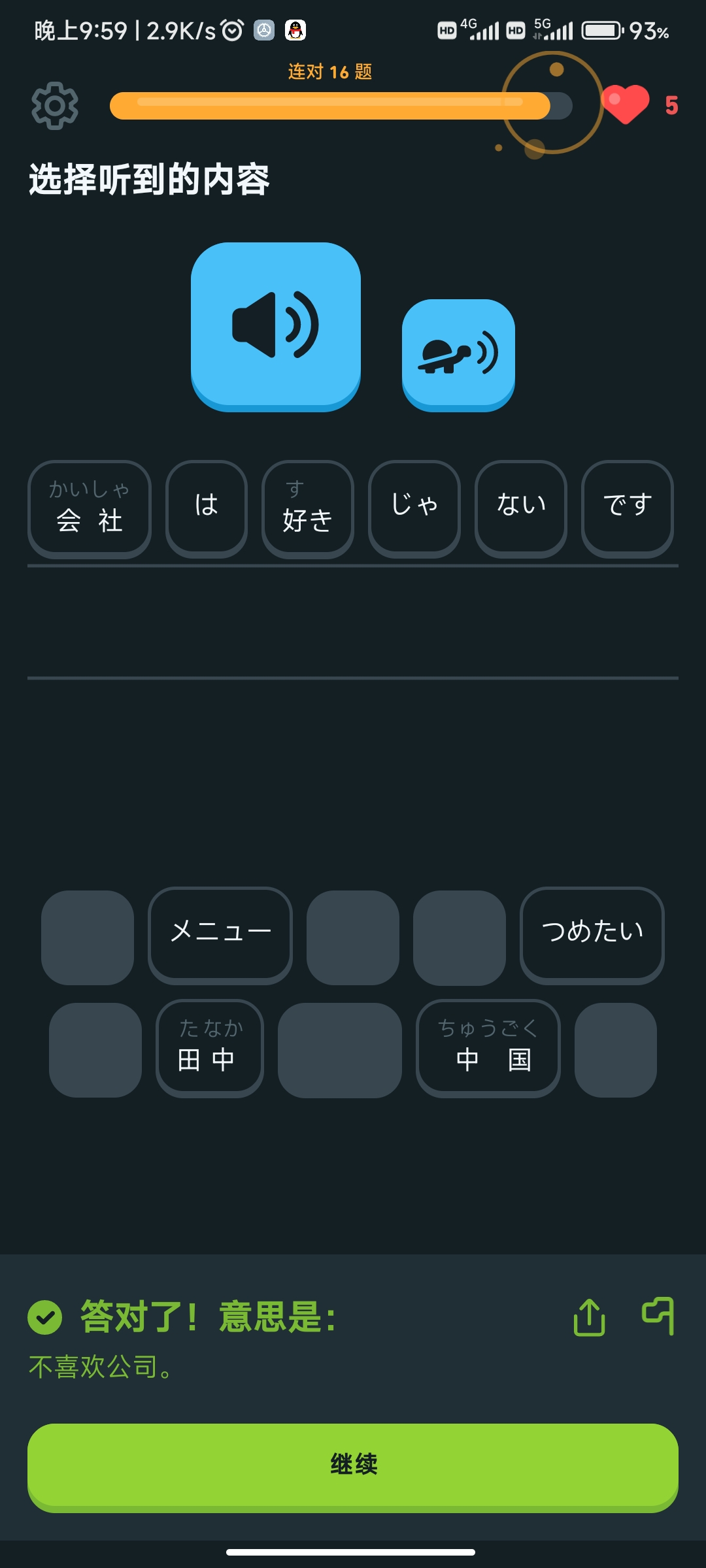Screen dimensions: 706x1568
Task: Tap the です word tile
Action: pos(627,509)
